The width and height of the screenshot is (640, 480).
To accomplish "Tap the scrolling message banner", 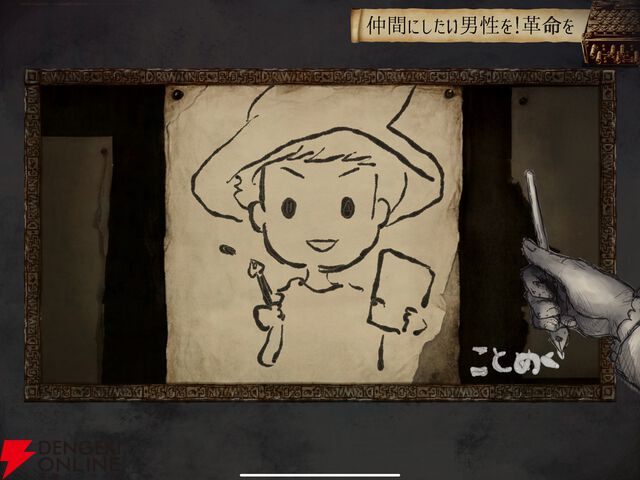I will 465,26.
